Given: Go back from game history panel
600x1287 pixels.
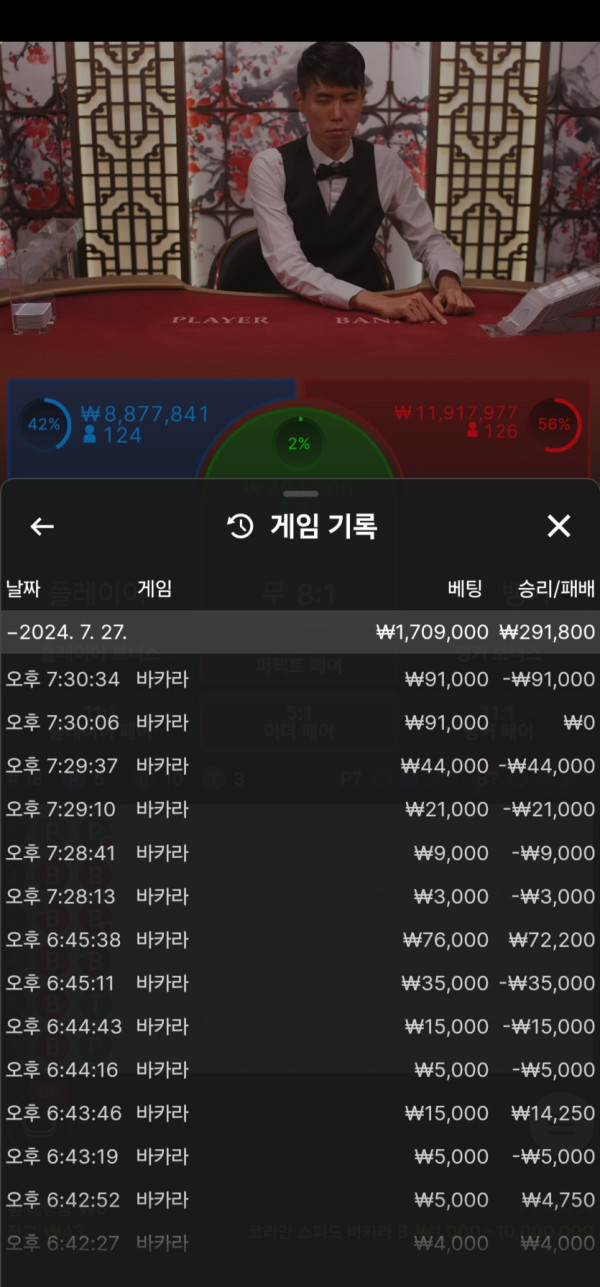Looking at the screenshot, I should (42, 527).
